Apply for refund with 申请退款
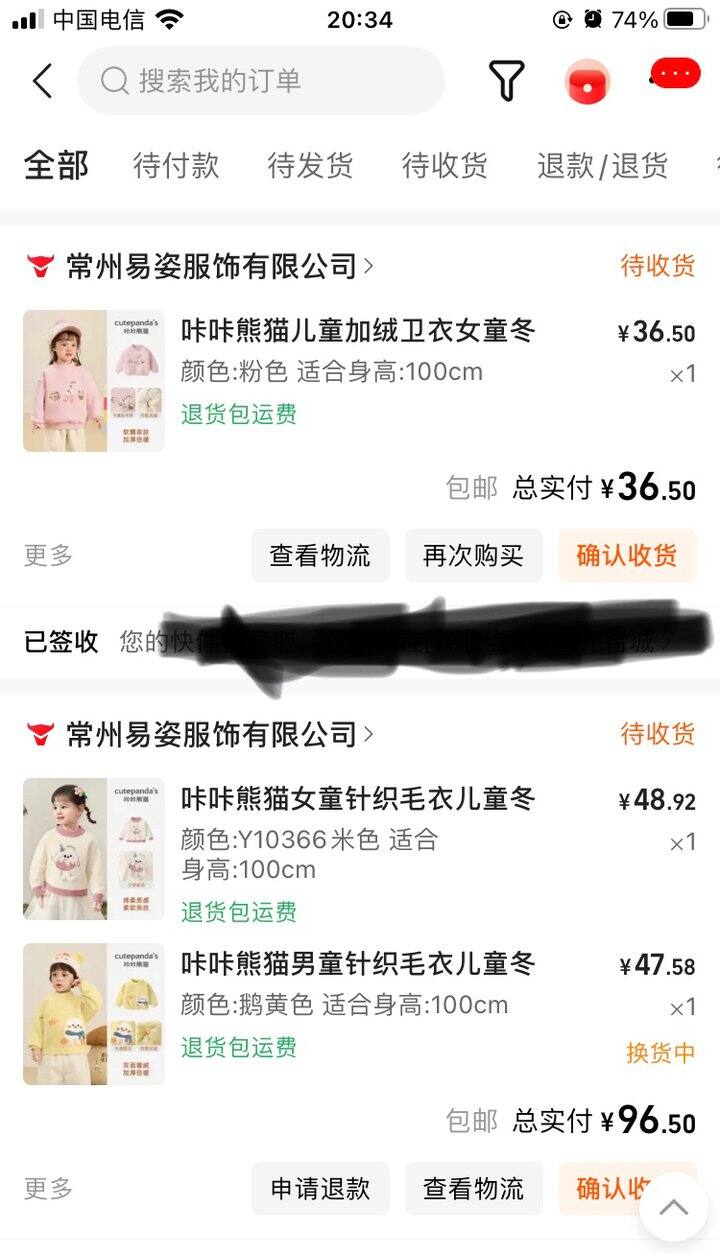720x1254 pixels. point(320,1189)
